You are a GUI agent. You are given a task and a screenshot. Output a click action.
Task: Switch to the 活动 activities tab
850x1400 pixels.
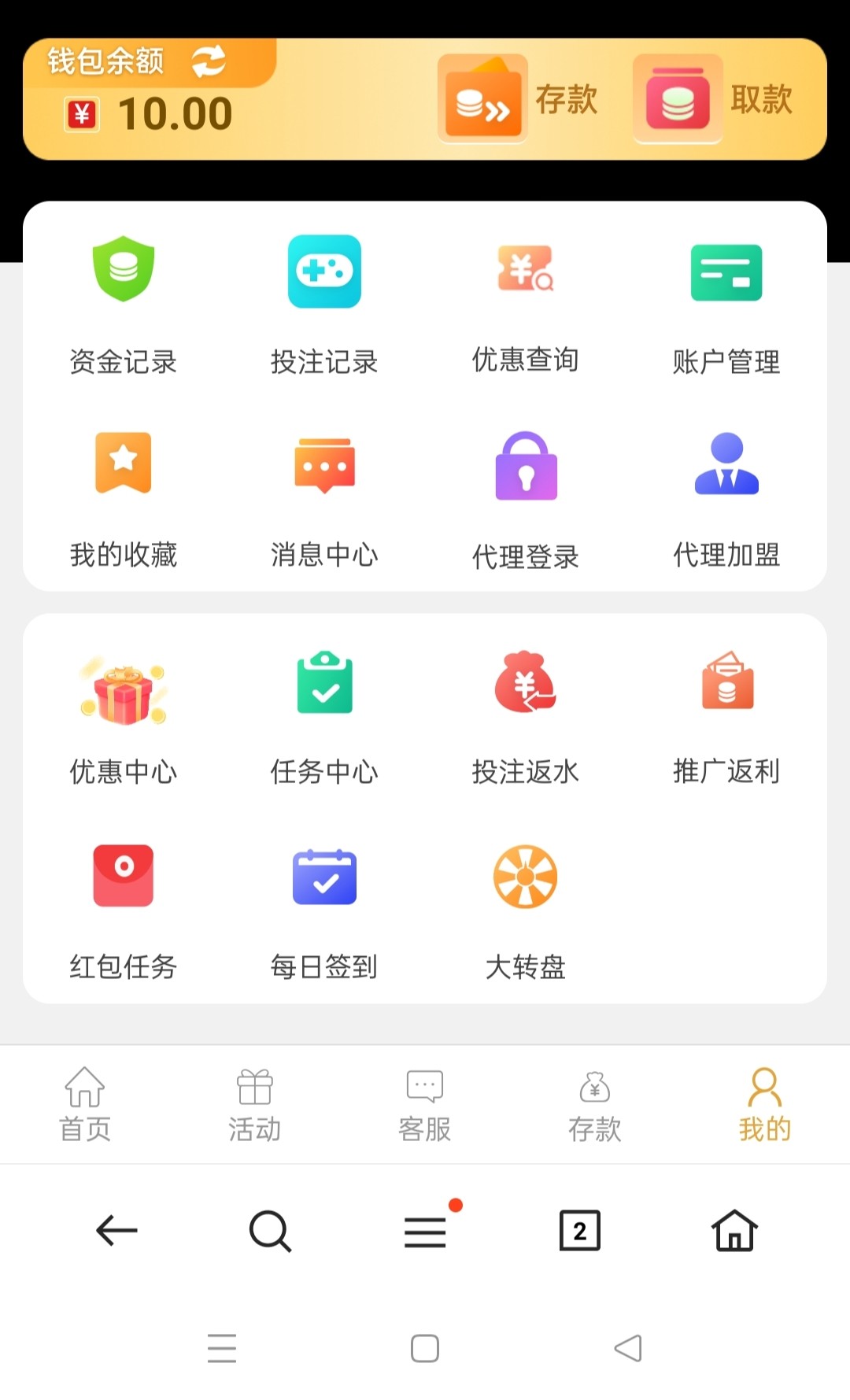255,1104
